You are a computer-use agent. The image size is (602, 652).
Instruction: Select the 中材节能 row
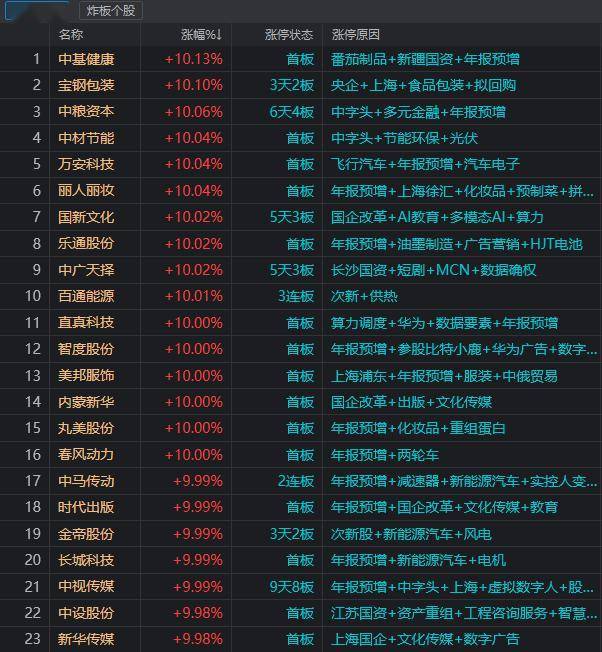point(86,138)
